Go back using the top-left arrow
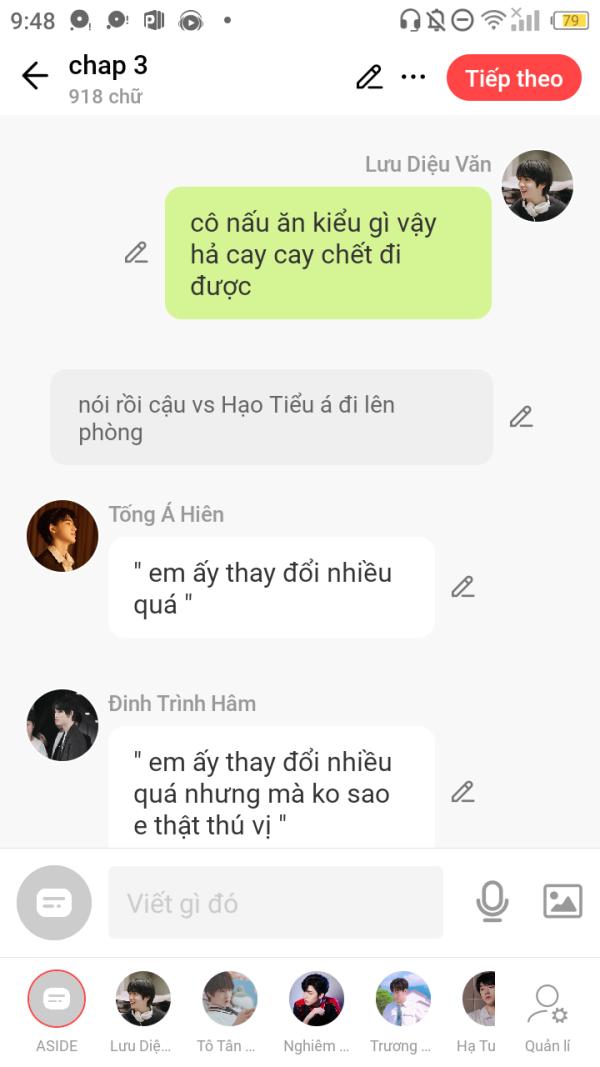Image resolution: width=600 pixels, height=1067 pixels. [35, 76]
